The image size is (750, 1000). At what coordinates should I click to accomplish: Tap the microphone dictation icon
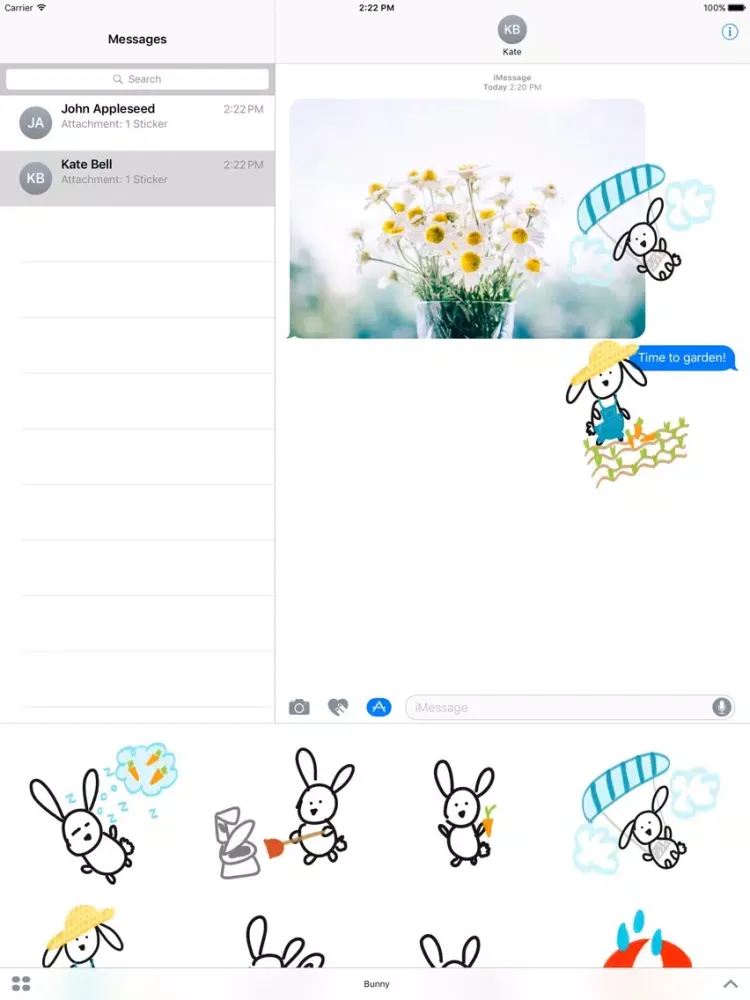tap(721, 707)
